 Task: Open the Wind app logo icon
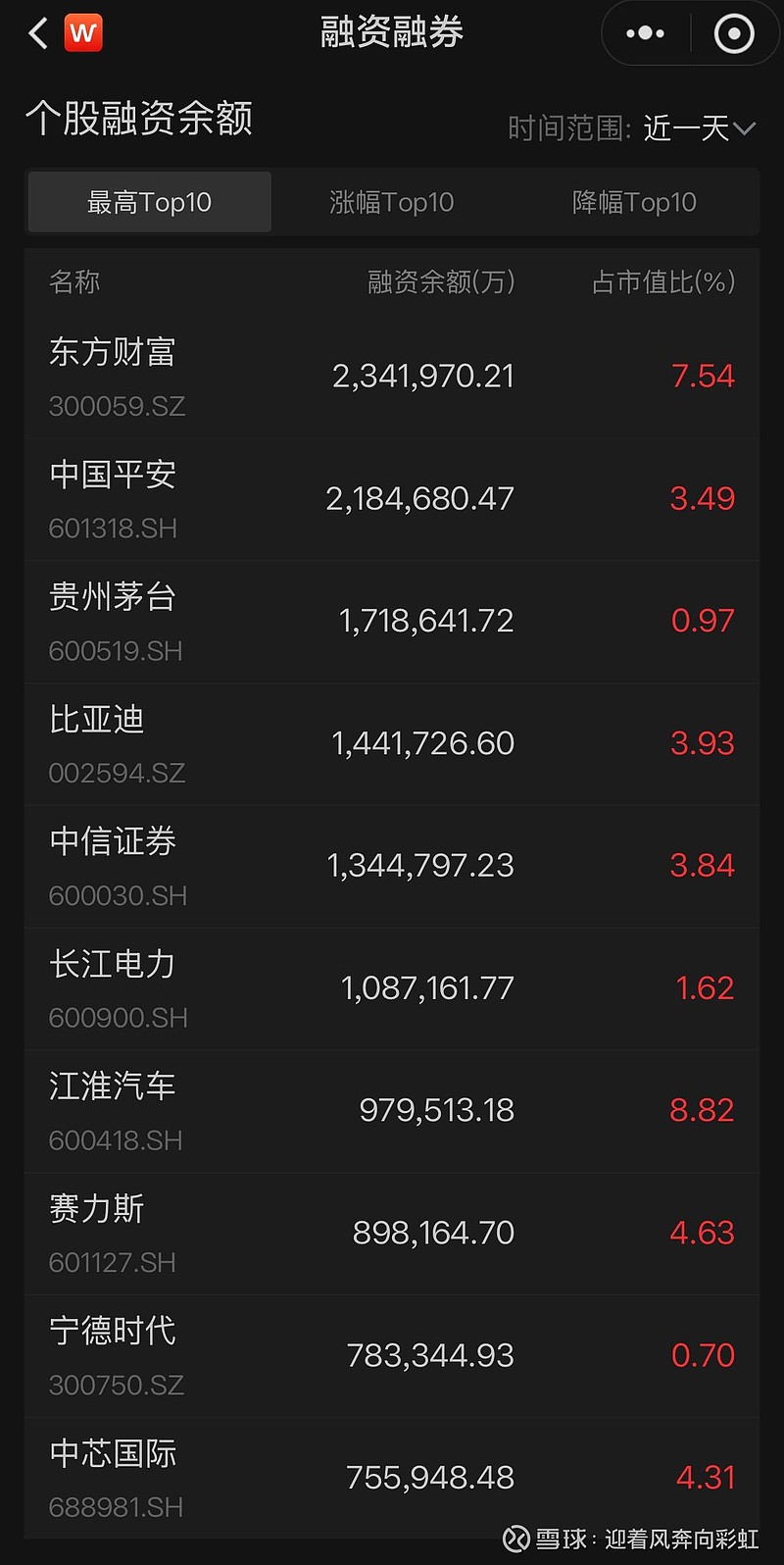coord(83,32)
